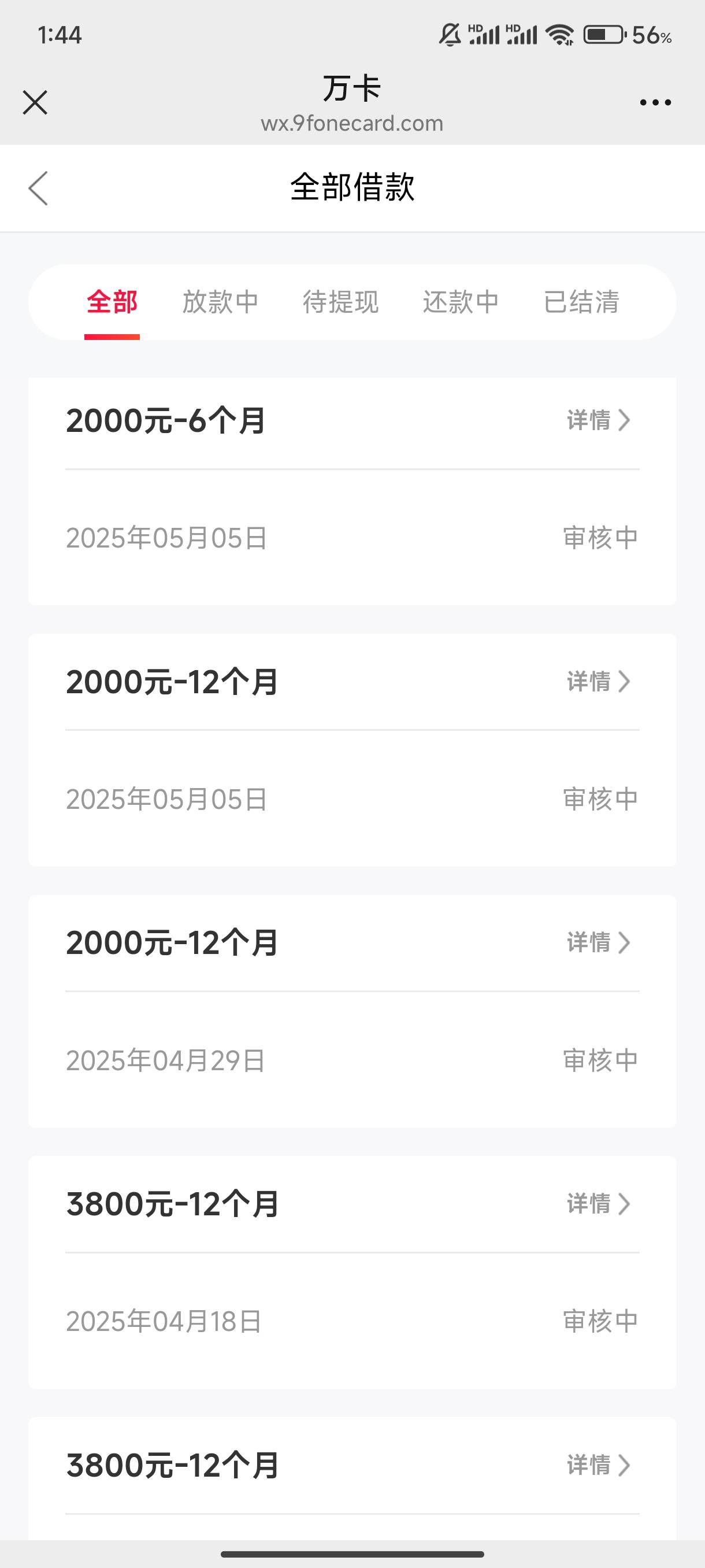
Task: View 详情 of 2000元-12个月 loan dated 05月05日
Action: pyautogui.click(x=599, y=681)
